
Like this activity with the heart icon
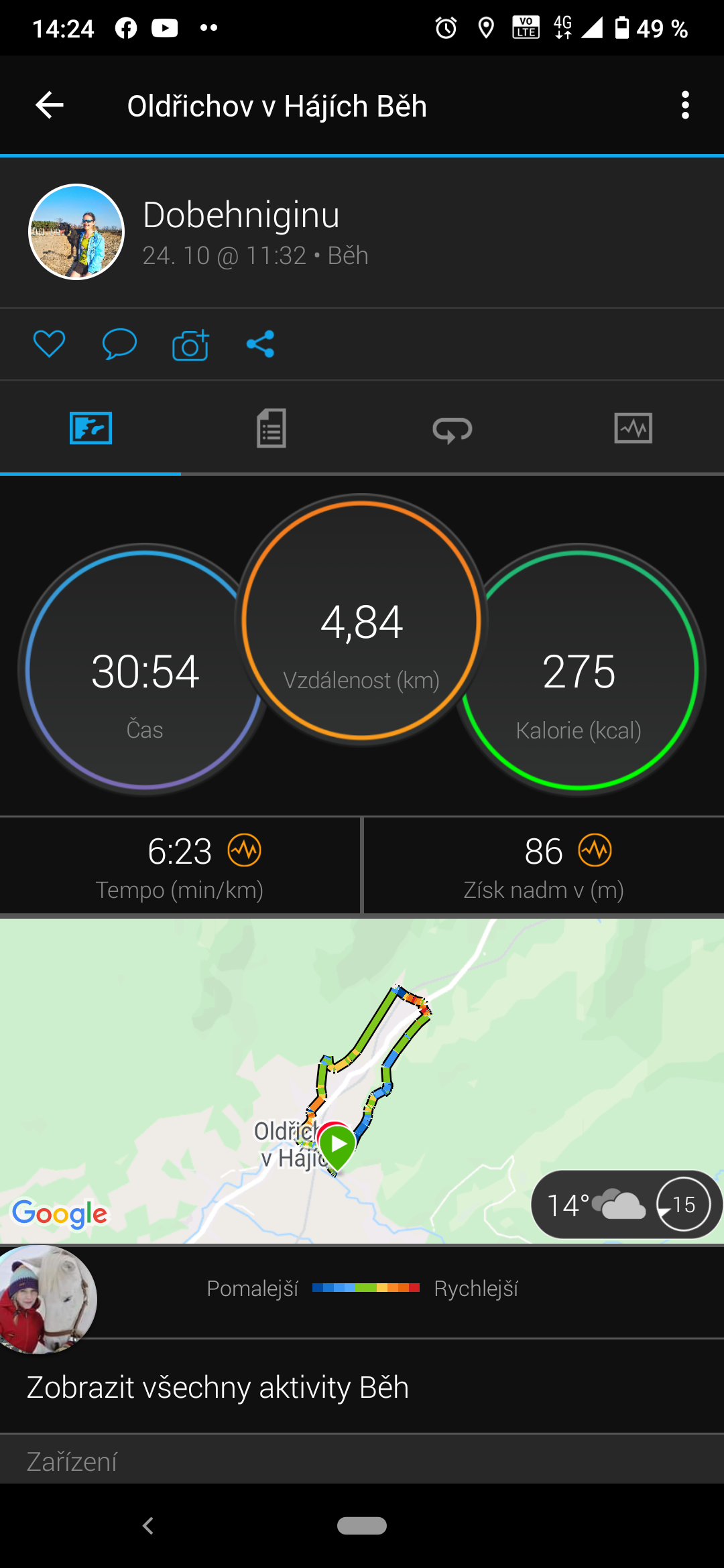(x=50, y=344)
